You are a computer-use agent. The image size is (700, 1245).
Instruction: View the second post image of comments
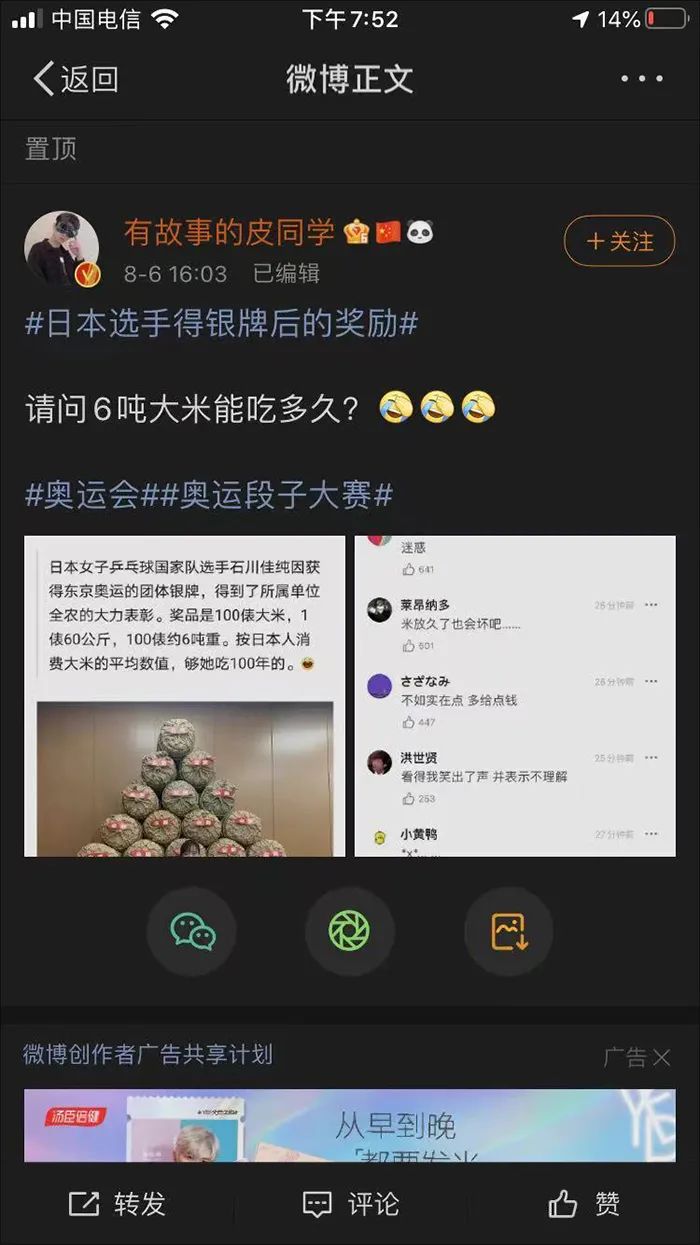[515, 696]
